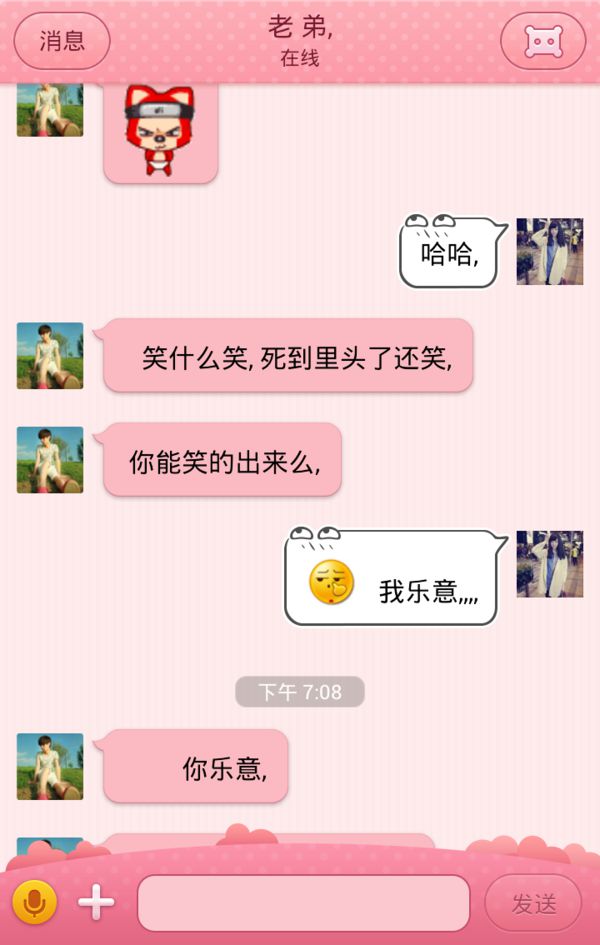The width and height of the screenshot is (600, 945).
Task: Focus the message text field
Action: coord(303,903)
